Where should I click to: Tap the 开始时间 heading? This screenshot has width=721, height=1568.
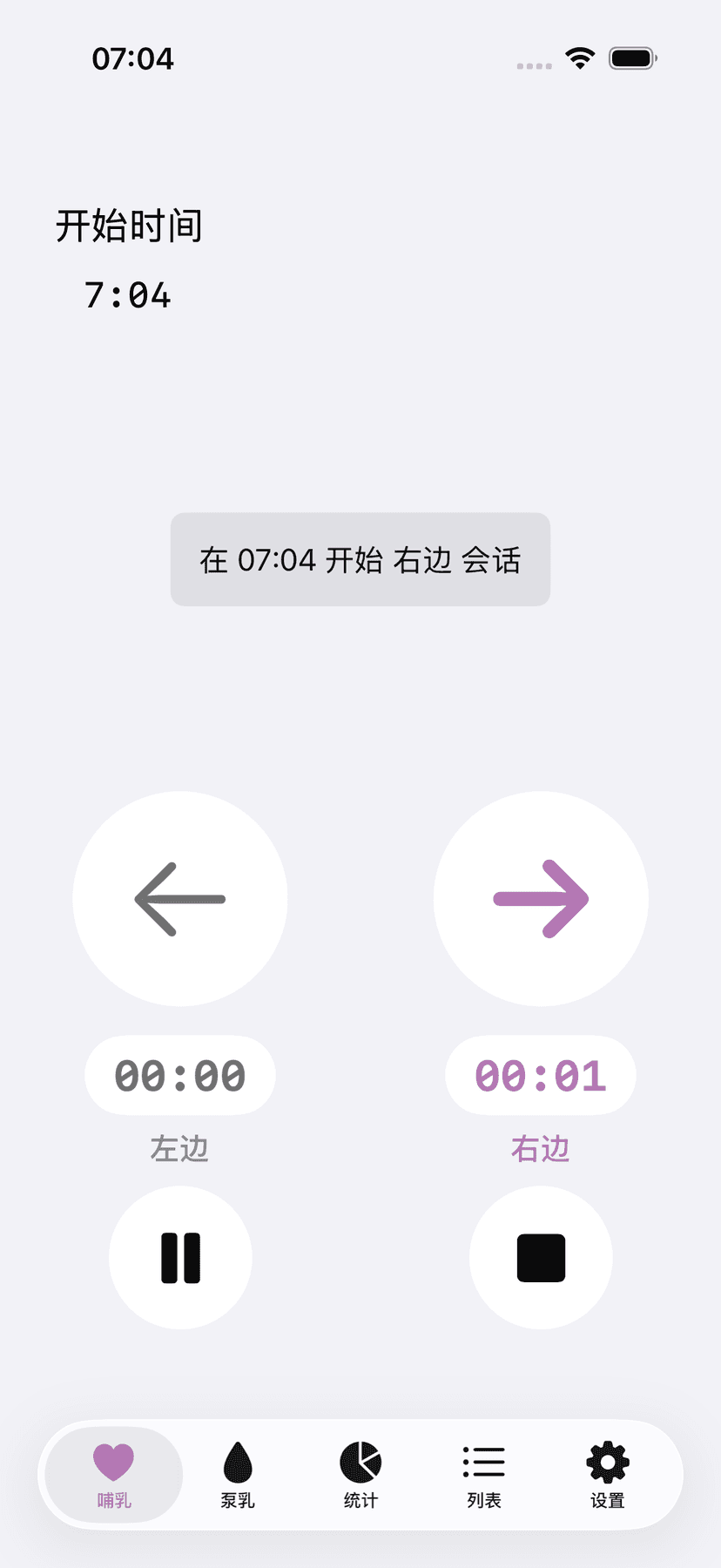point(129,225)
